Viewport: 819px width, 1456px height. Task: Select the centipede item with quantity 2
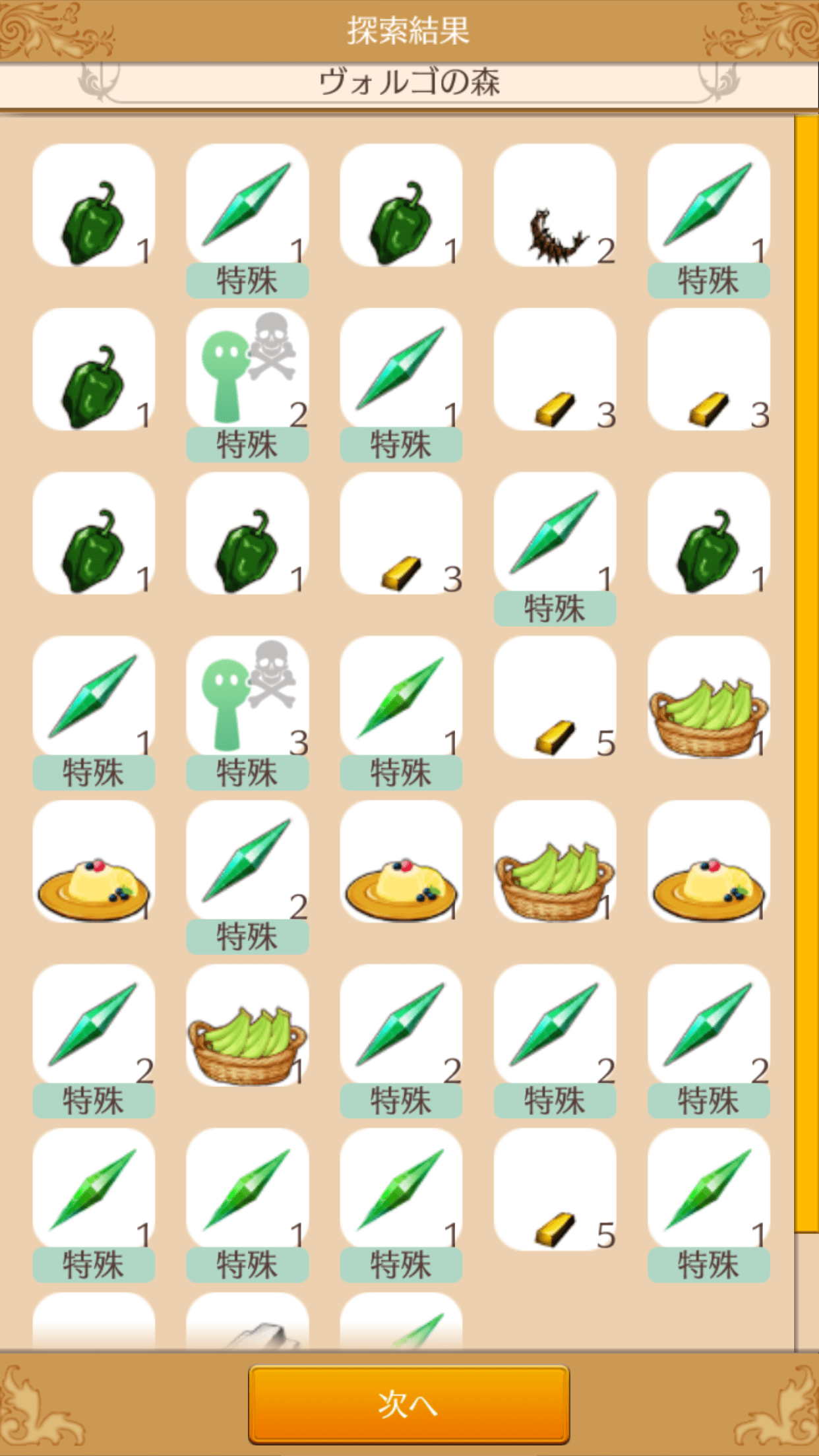pyautogui.click(x=555, y=206)
